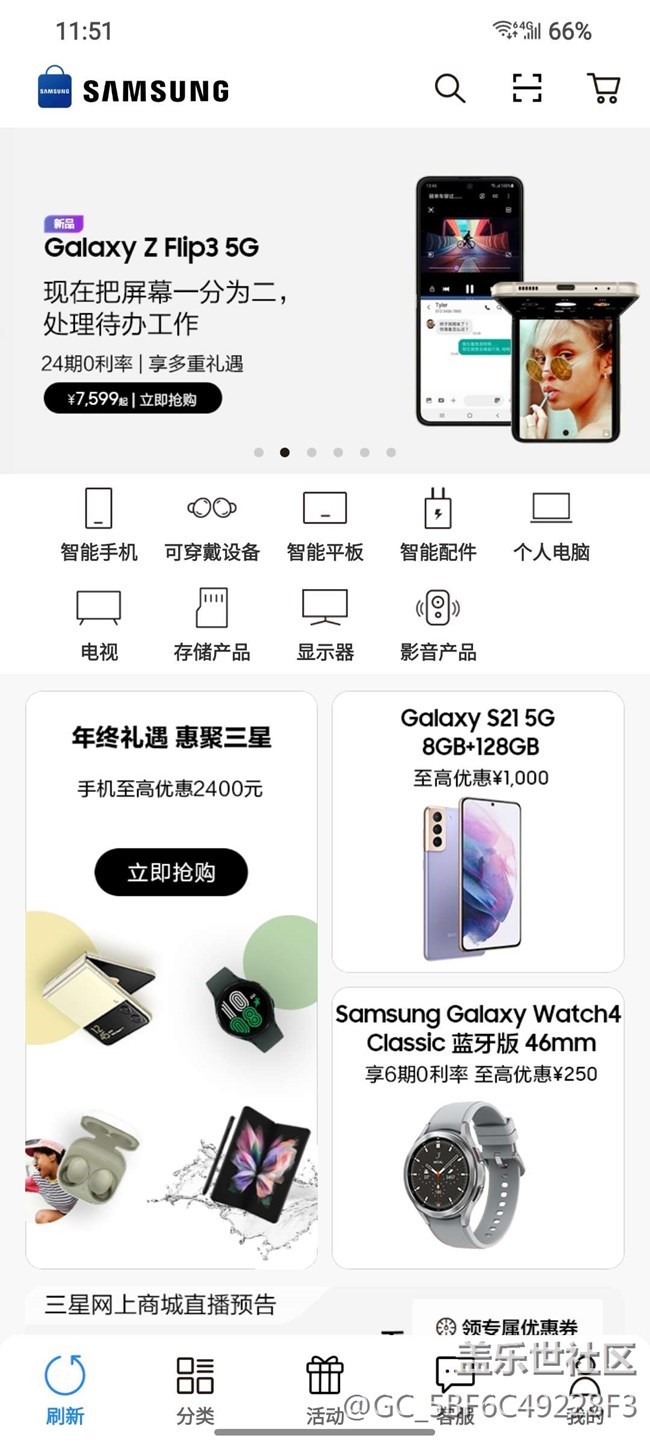
Task: Claim the 领专属优惠券 coupon
Action: 508,1327
